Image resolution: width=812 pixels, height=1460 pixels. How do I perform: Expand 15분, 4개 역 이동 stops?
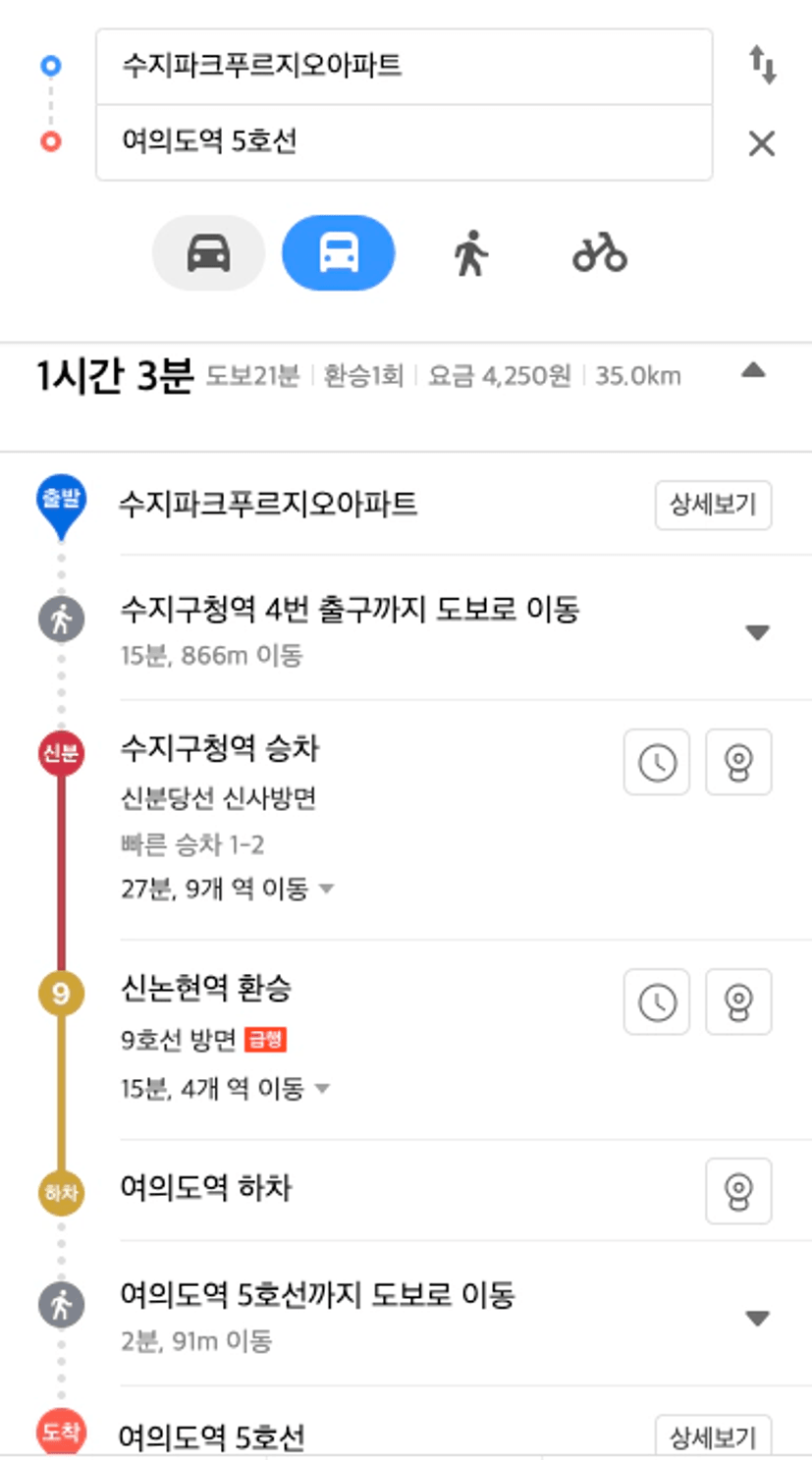[322, 1089]
